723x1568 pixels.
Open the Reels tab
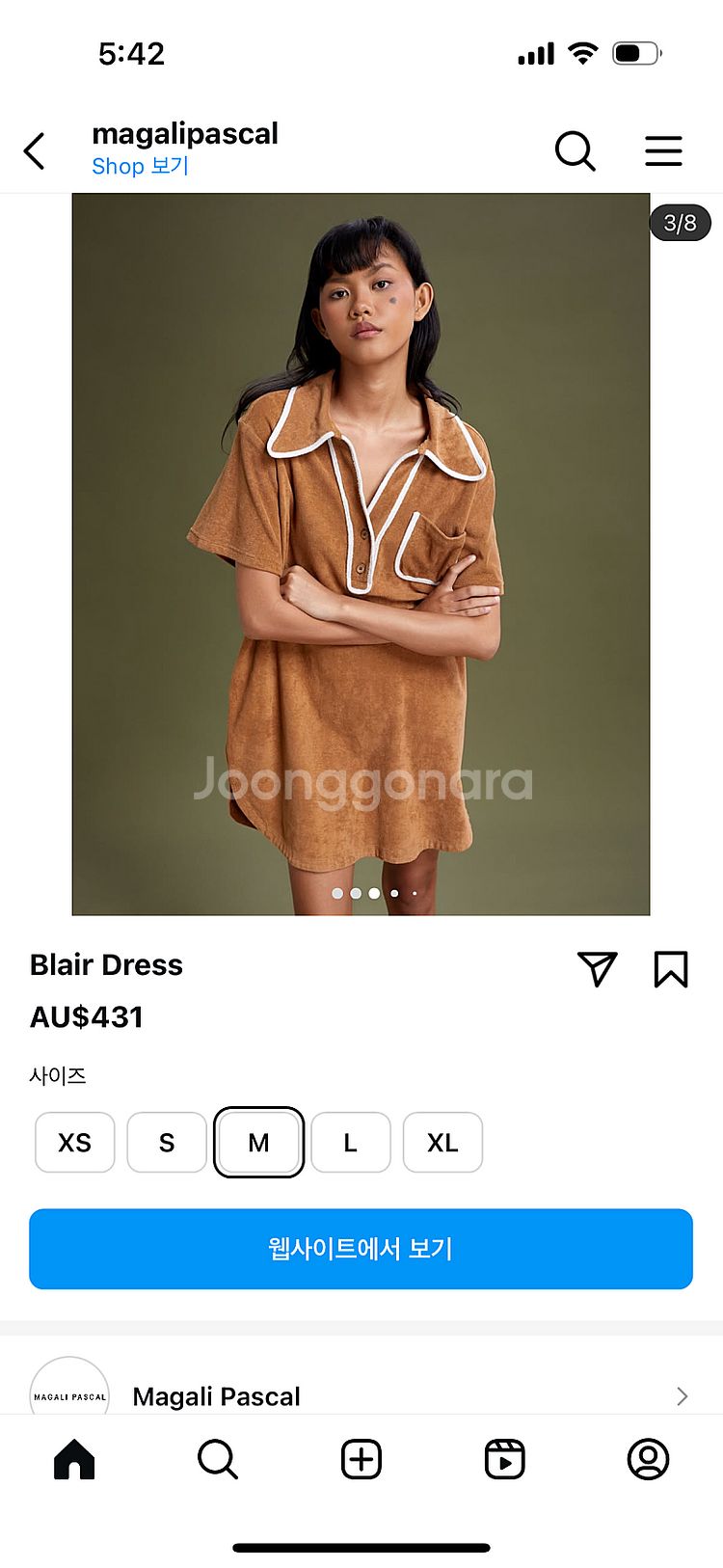[504, 1459]
